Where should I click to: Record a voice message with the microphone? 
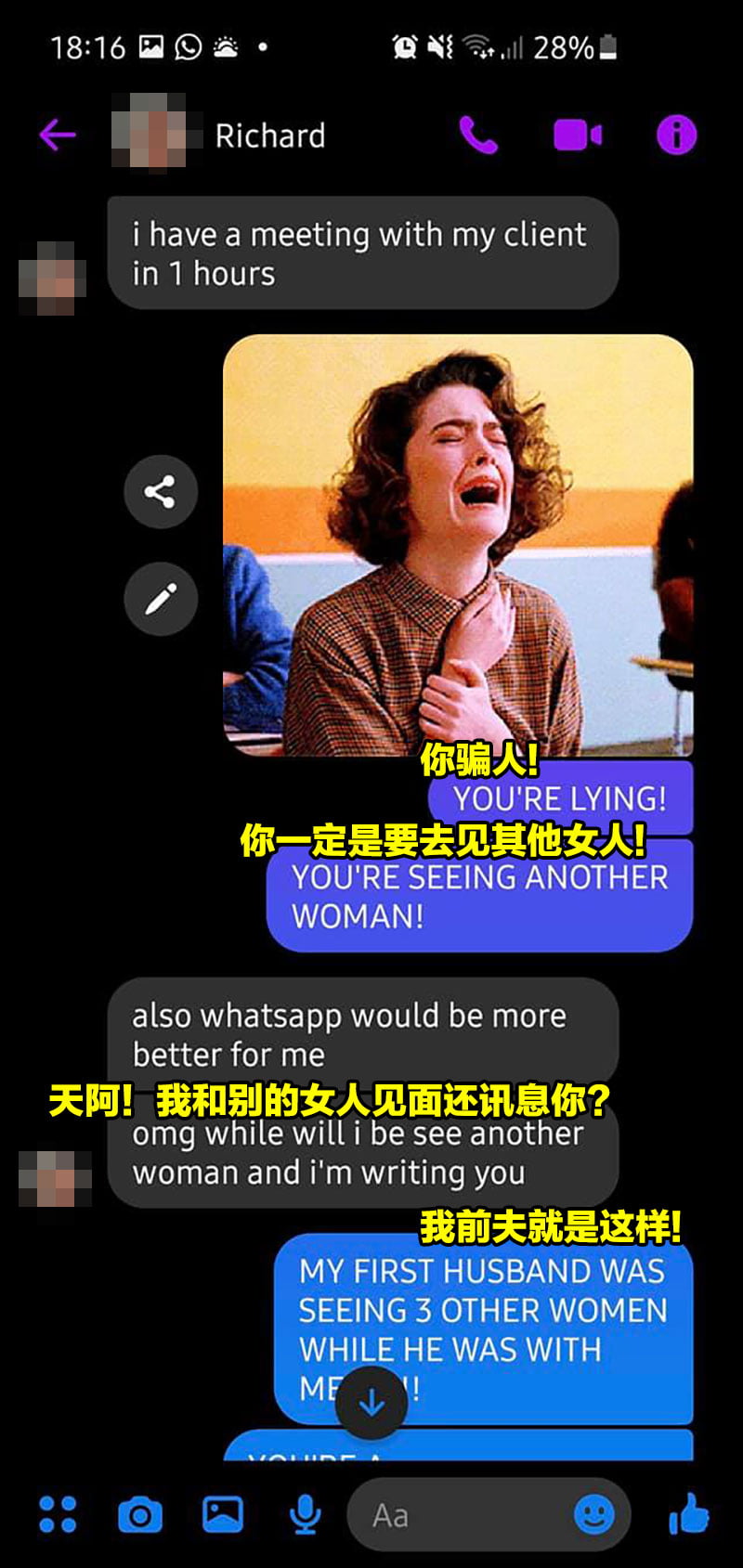305,1516
